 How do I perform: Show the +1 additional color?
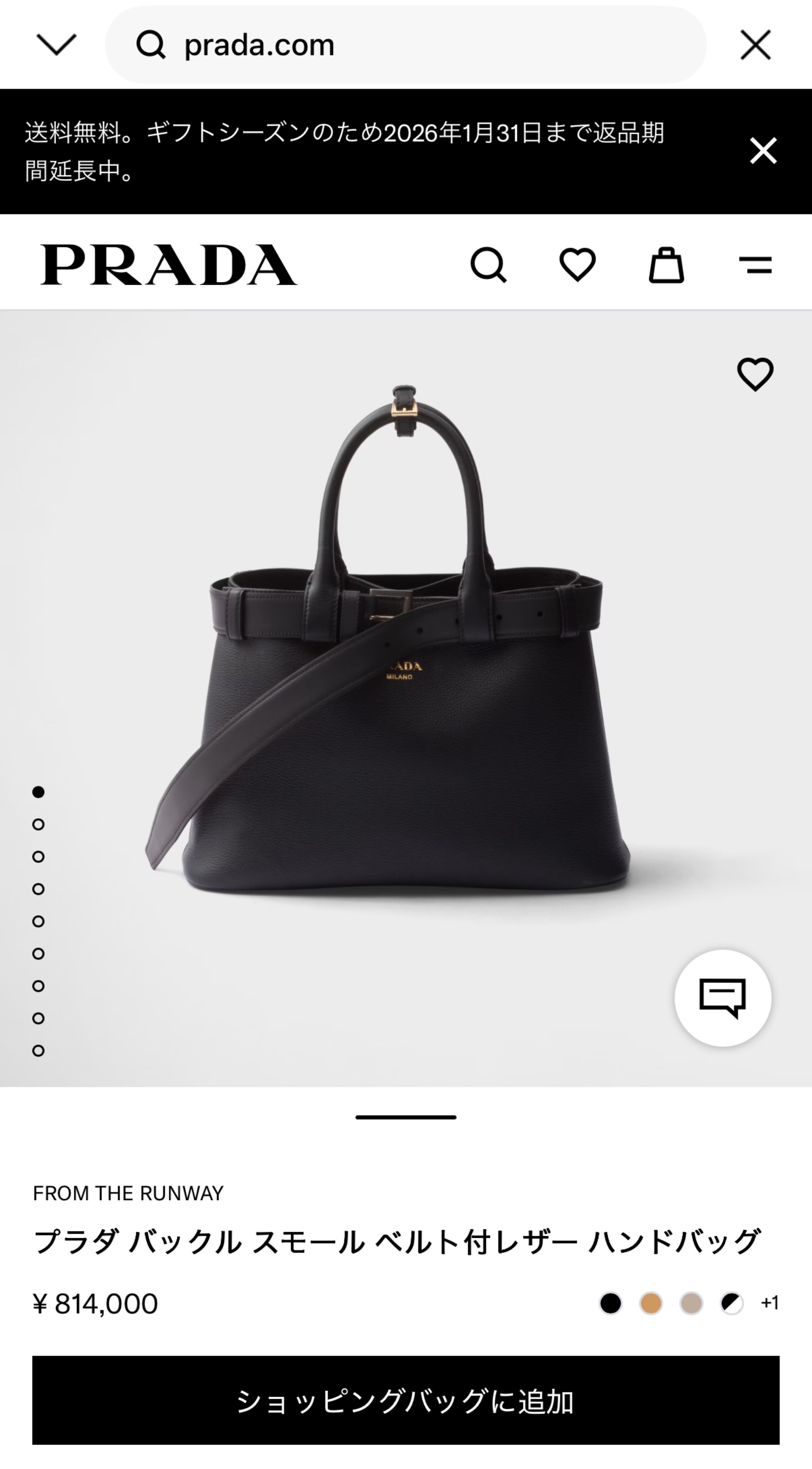click(x=770, y=1303)
